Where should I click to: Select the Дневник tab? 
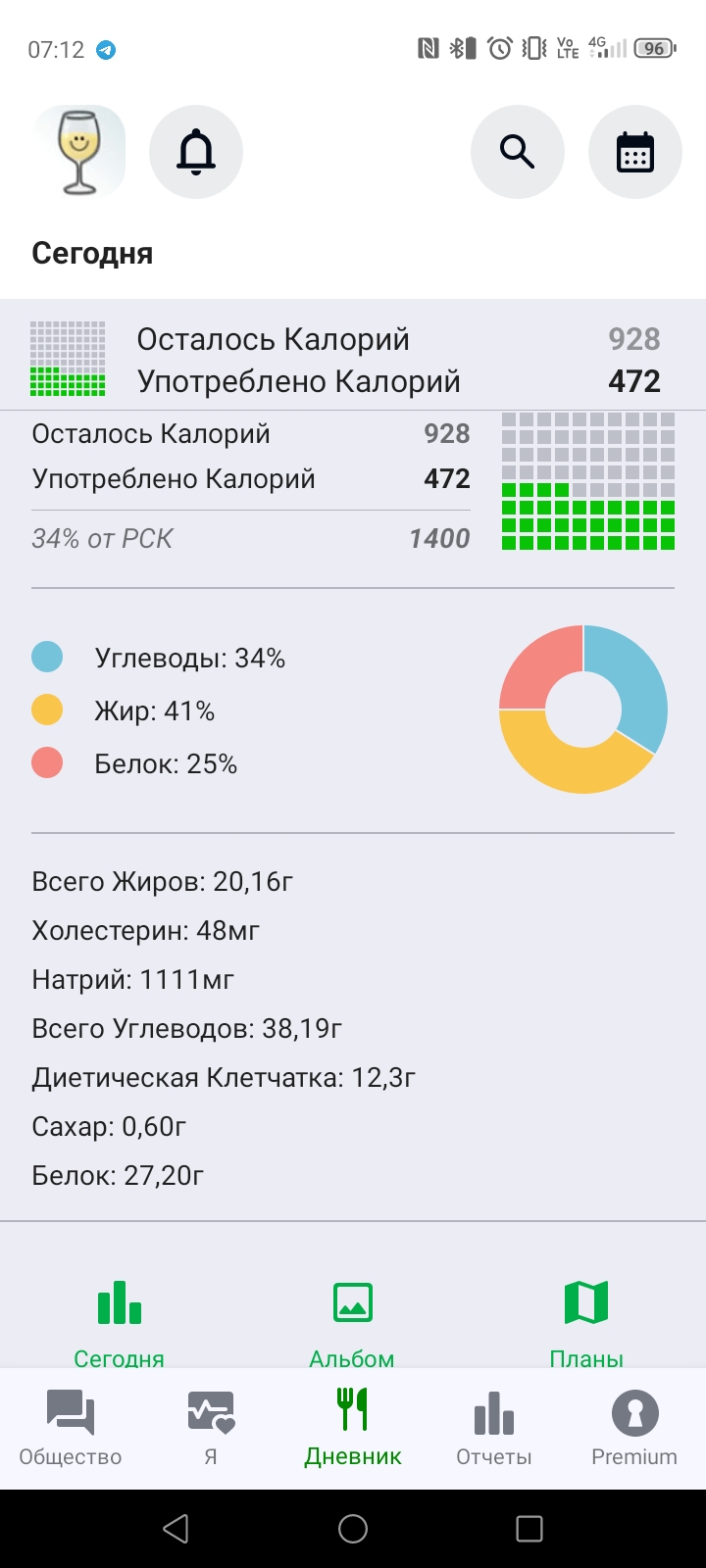coord(353,1429)
